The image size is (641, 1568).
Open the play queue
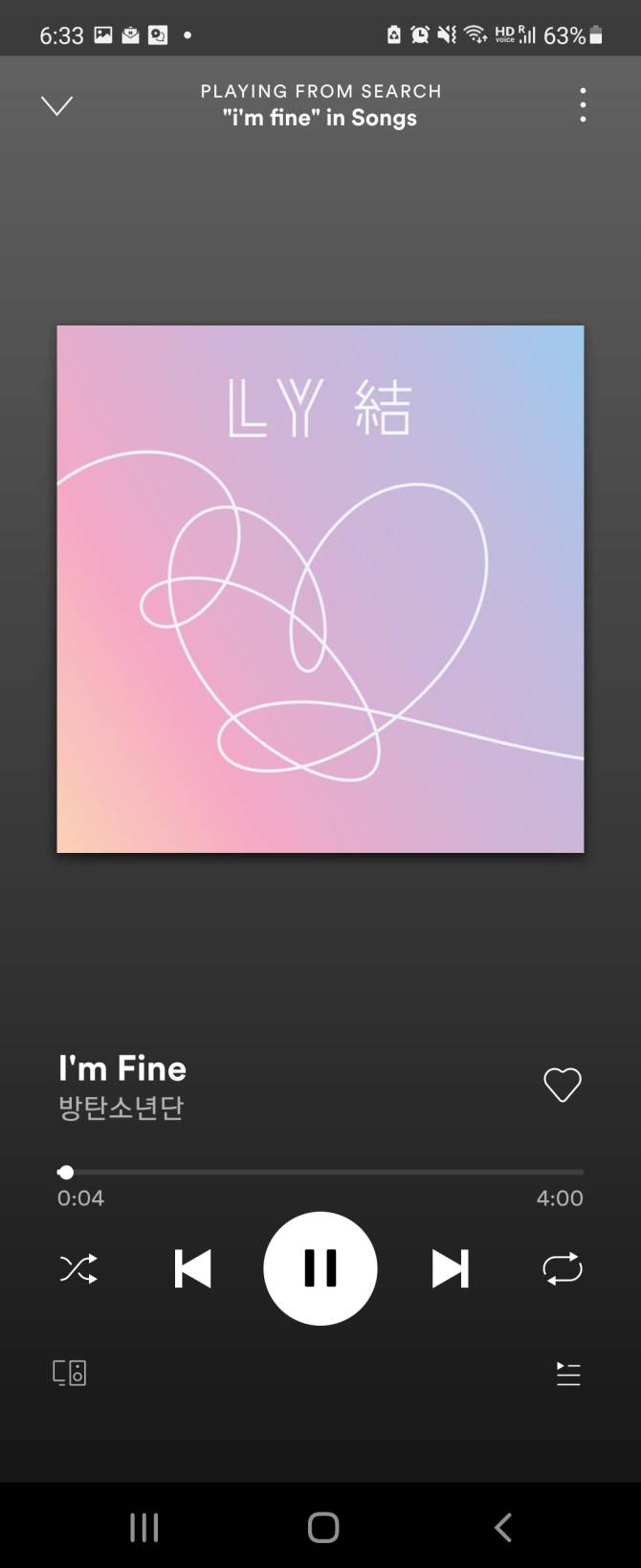(568, 1375)
